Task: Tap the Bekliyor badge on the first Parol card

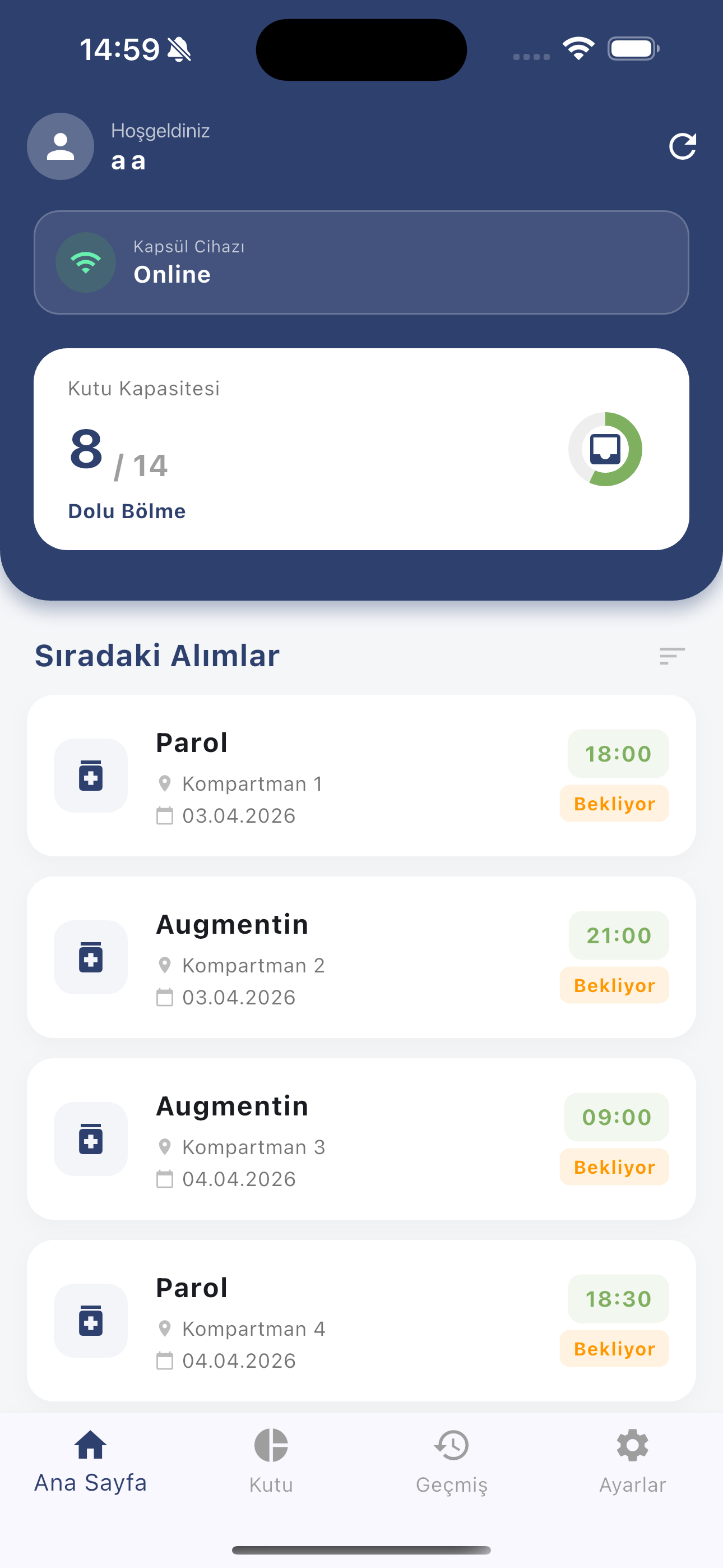Action: (x=614, y=804)
